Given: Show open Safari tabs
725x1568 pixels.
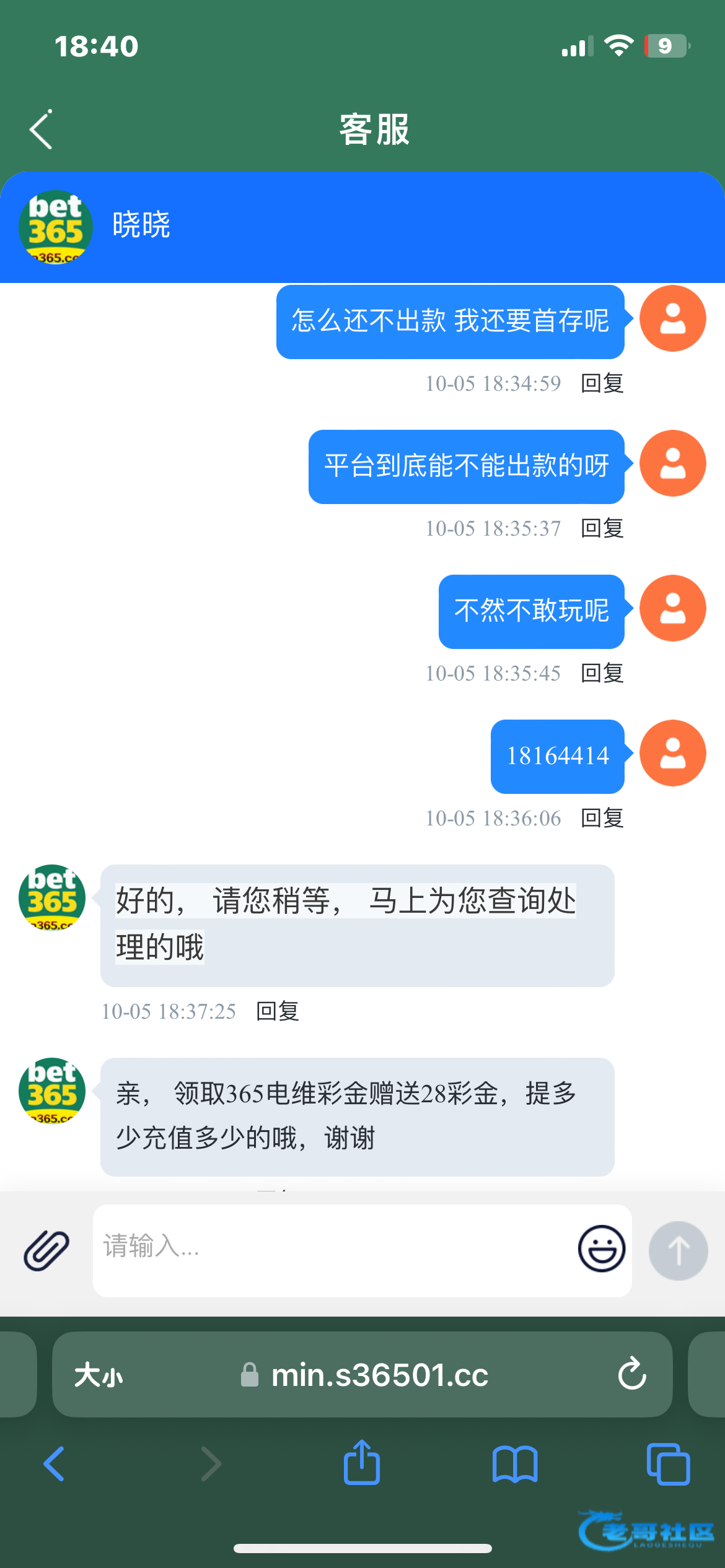Looking at the screenshot, I should pos(668,1465).
